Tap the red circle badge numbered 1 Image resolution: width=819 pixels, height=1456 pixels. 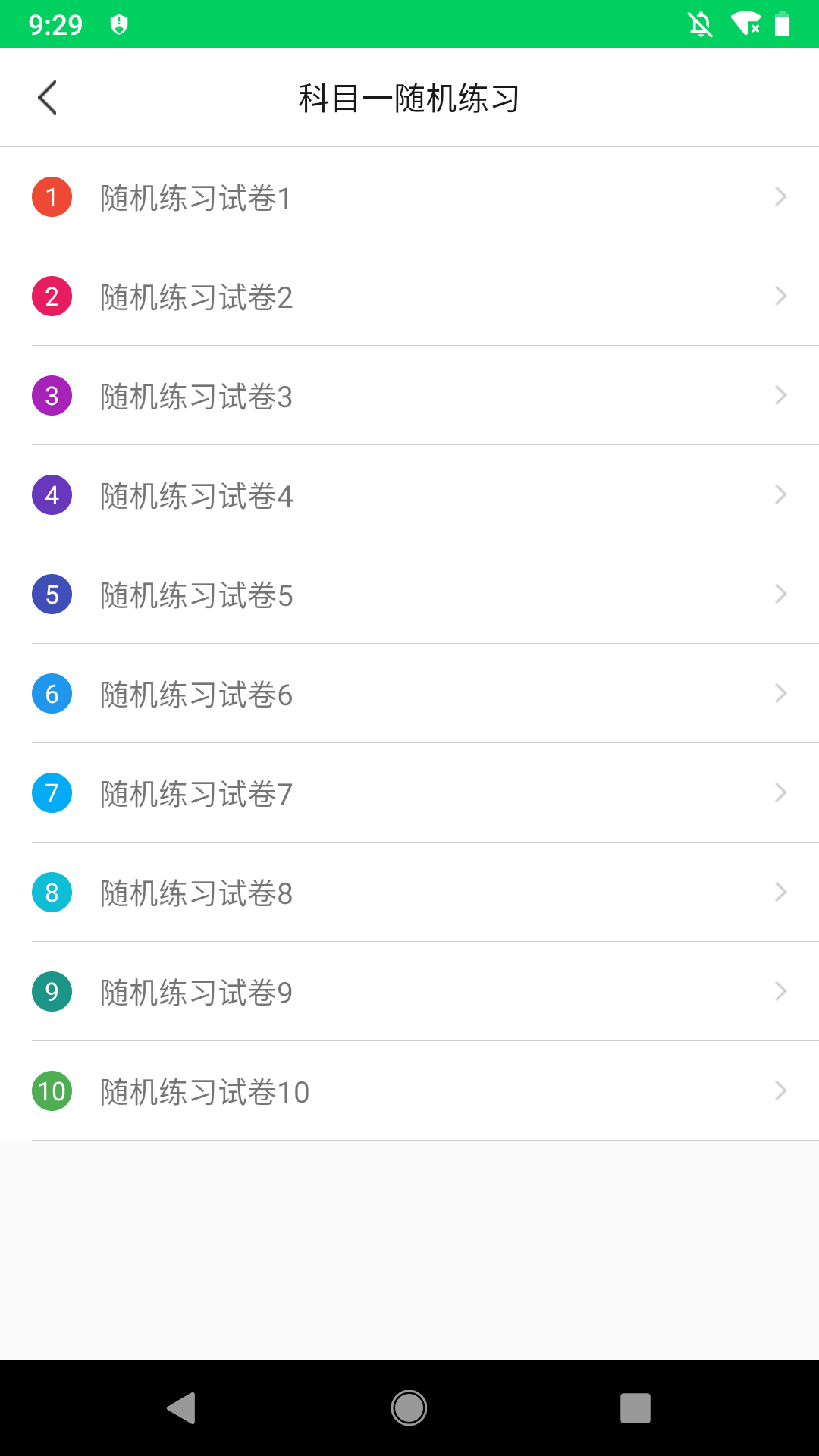pos(52,197)
